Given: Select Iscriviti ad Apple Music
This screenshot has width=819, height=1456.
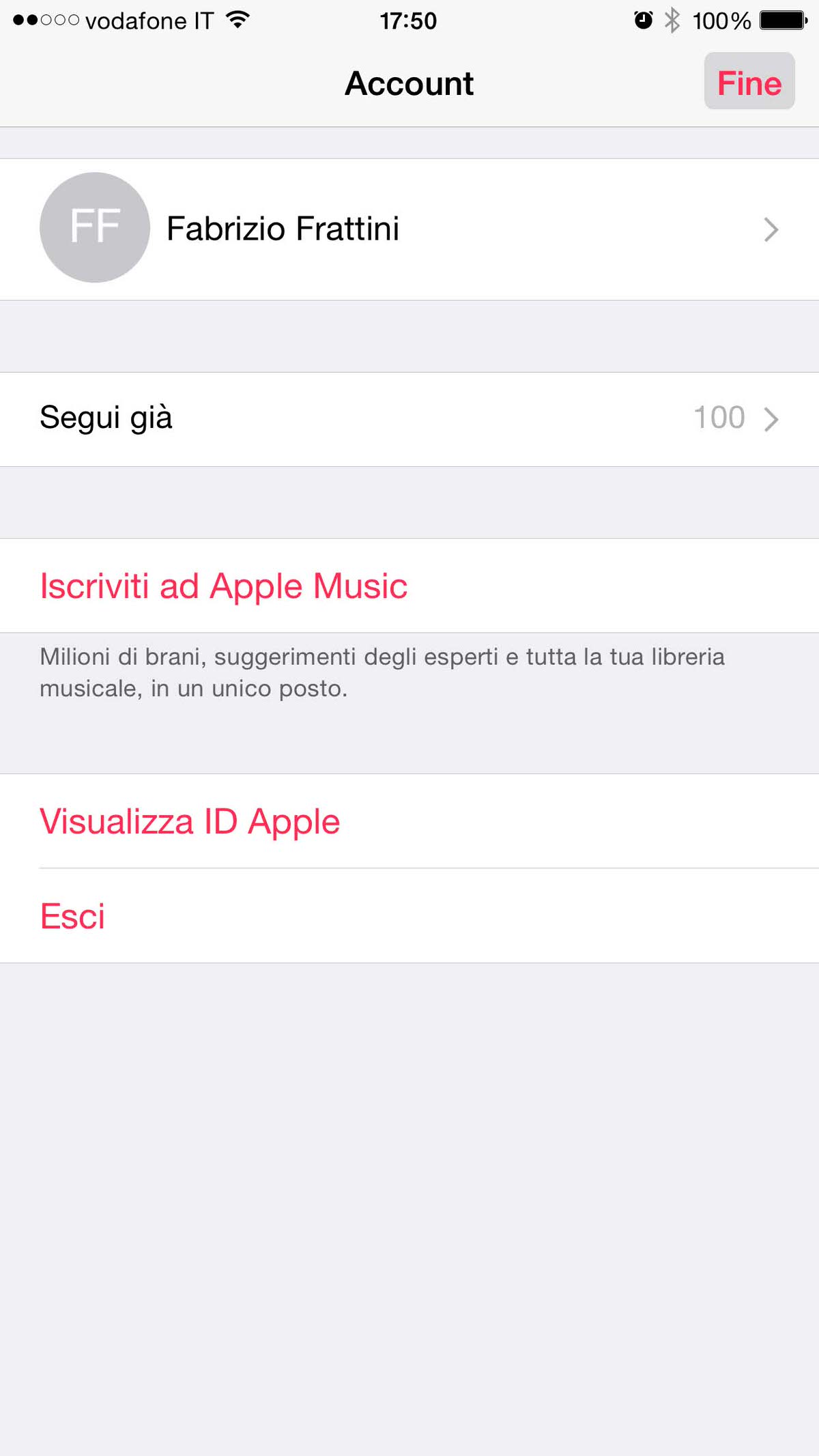Looking at the screenshot, I should click(224, 586).
